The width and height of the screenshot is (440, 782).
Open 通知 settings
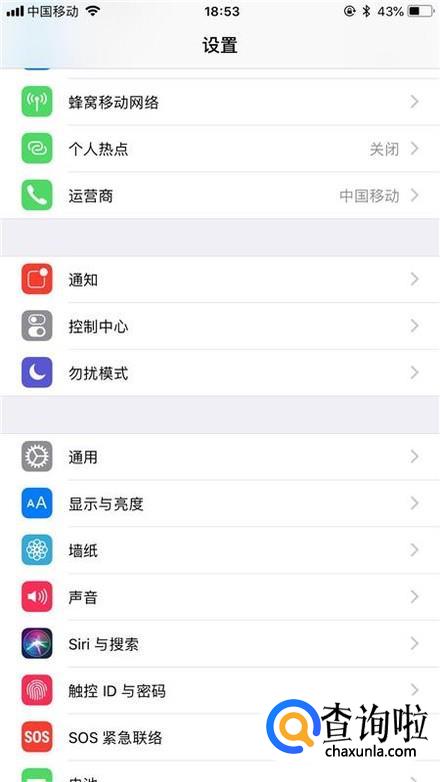(x=220, y=279)
